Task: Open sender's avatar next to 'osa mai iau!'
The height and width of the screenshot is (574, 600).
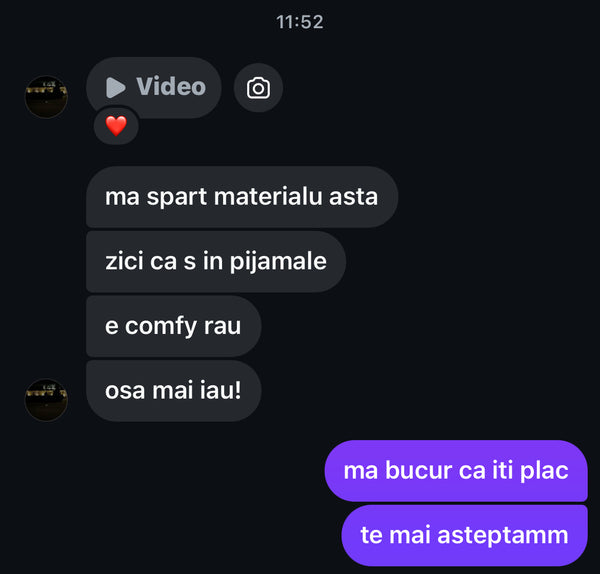Action: (x=46, y=399)
